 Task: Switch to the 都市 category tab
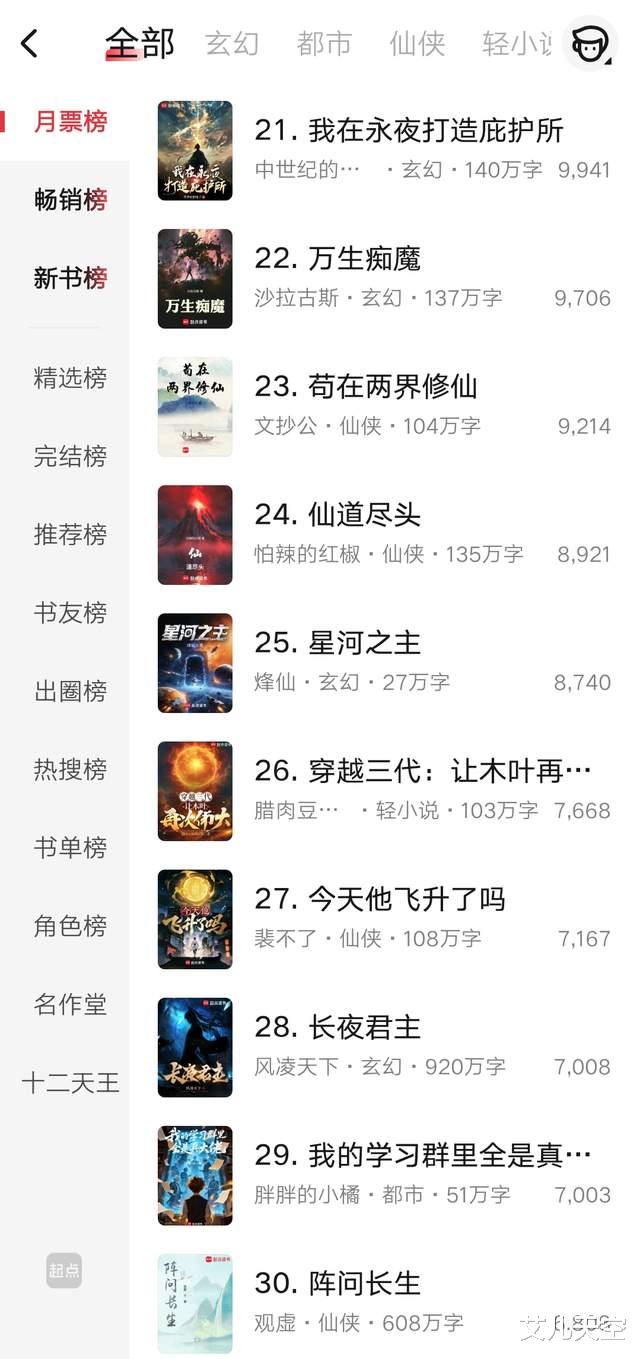[x=324, y=44]
